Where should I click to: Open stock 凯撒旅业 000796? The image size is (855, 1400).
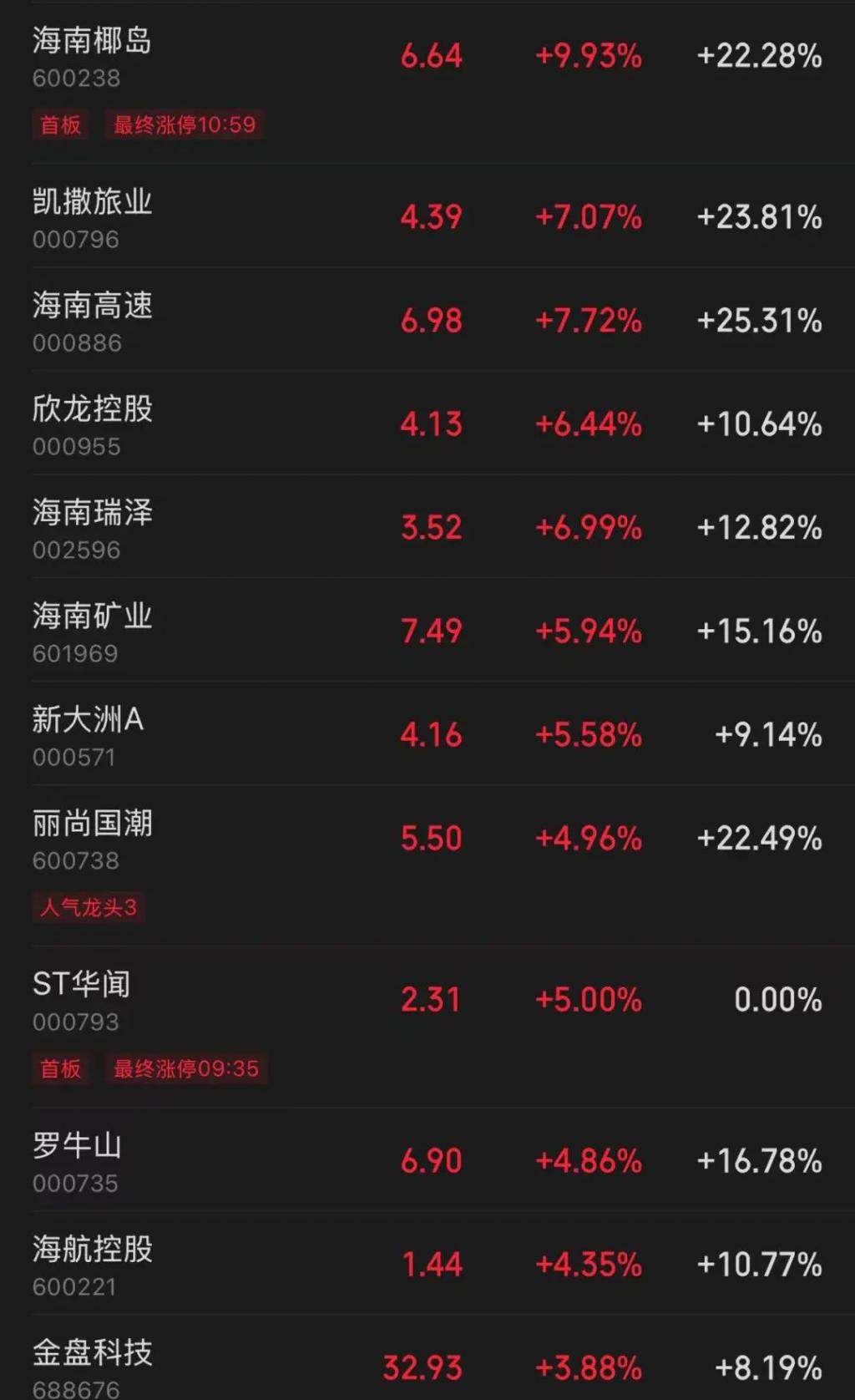427,216
